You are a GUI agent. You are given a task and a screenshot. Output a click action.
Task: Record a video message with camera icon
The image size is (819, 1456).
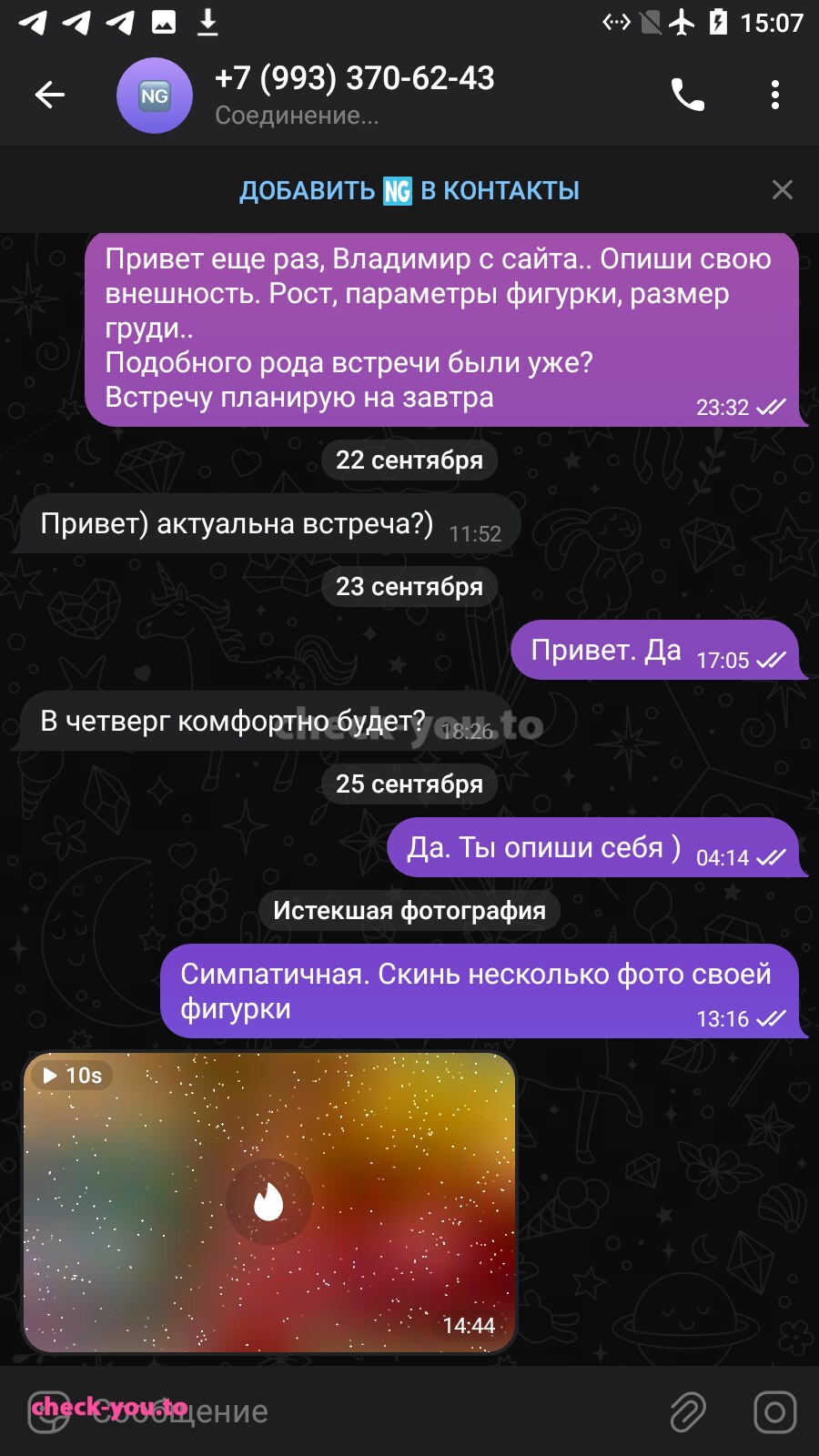(775, 1412)
